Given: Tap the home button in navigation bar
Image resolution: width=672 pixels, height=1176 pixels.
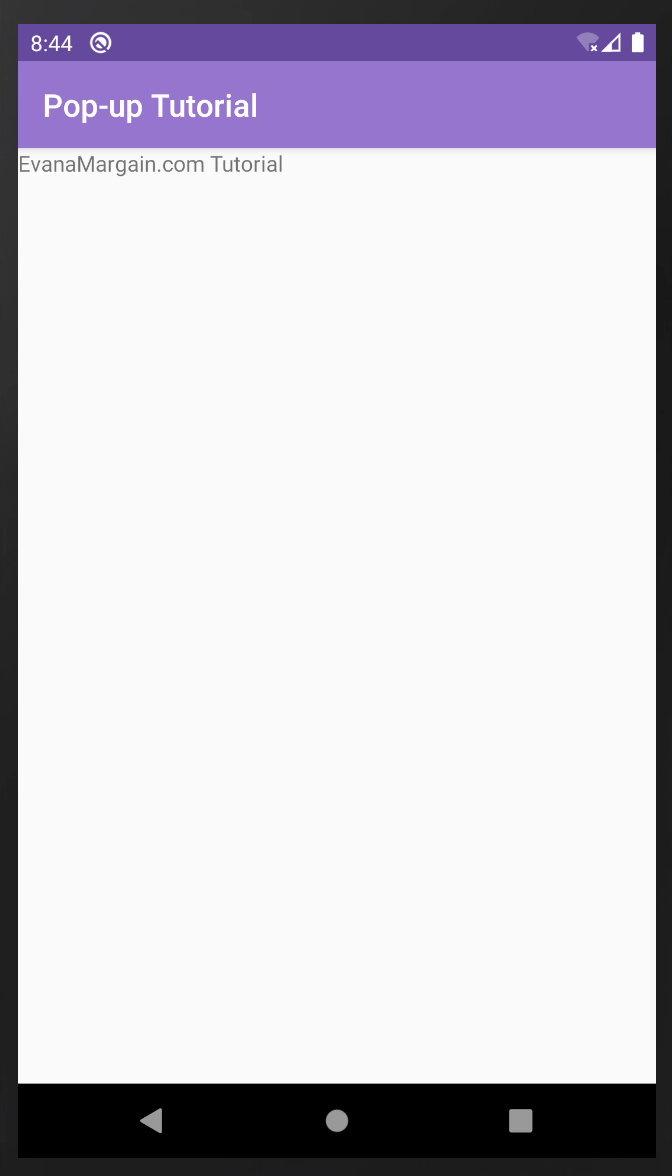Looking at the screenshot, I should click(337, 1120).
